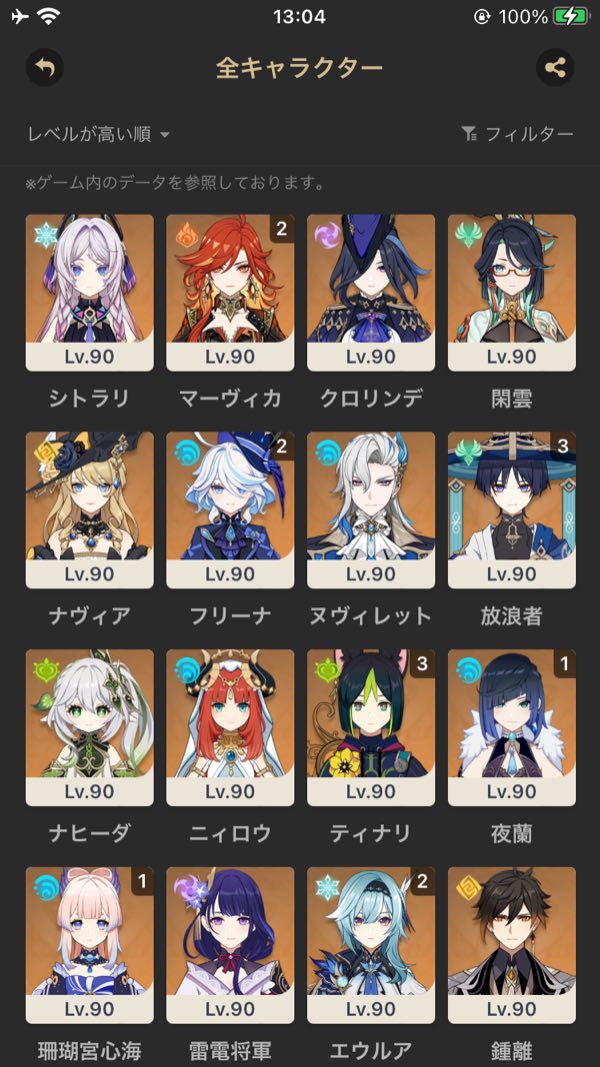Select the 放浪者 character card
600x1067 pixels.
tap(512, 510)
